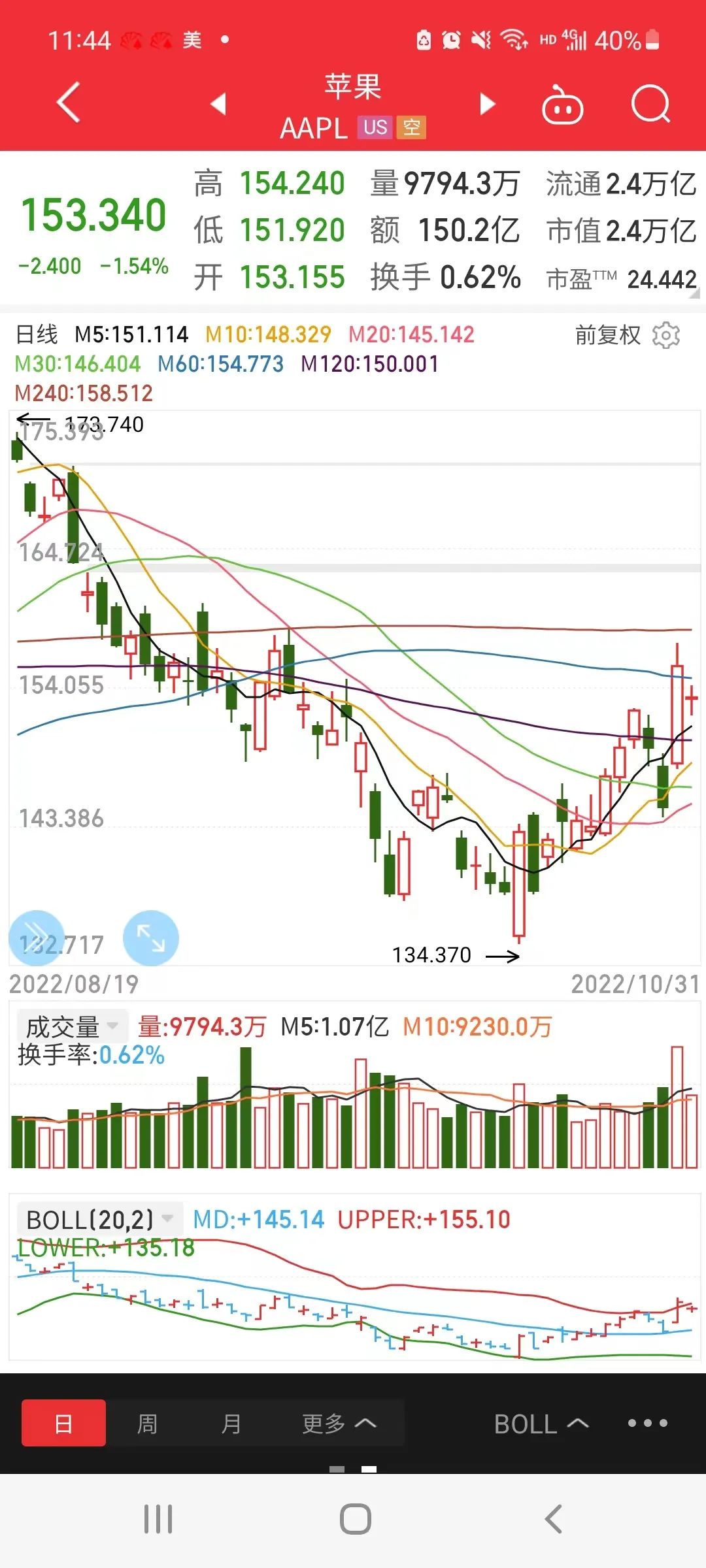Expand the 更多 period options

339,1423
